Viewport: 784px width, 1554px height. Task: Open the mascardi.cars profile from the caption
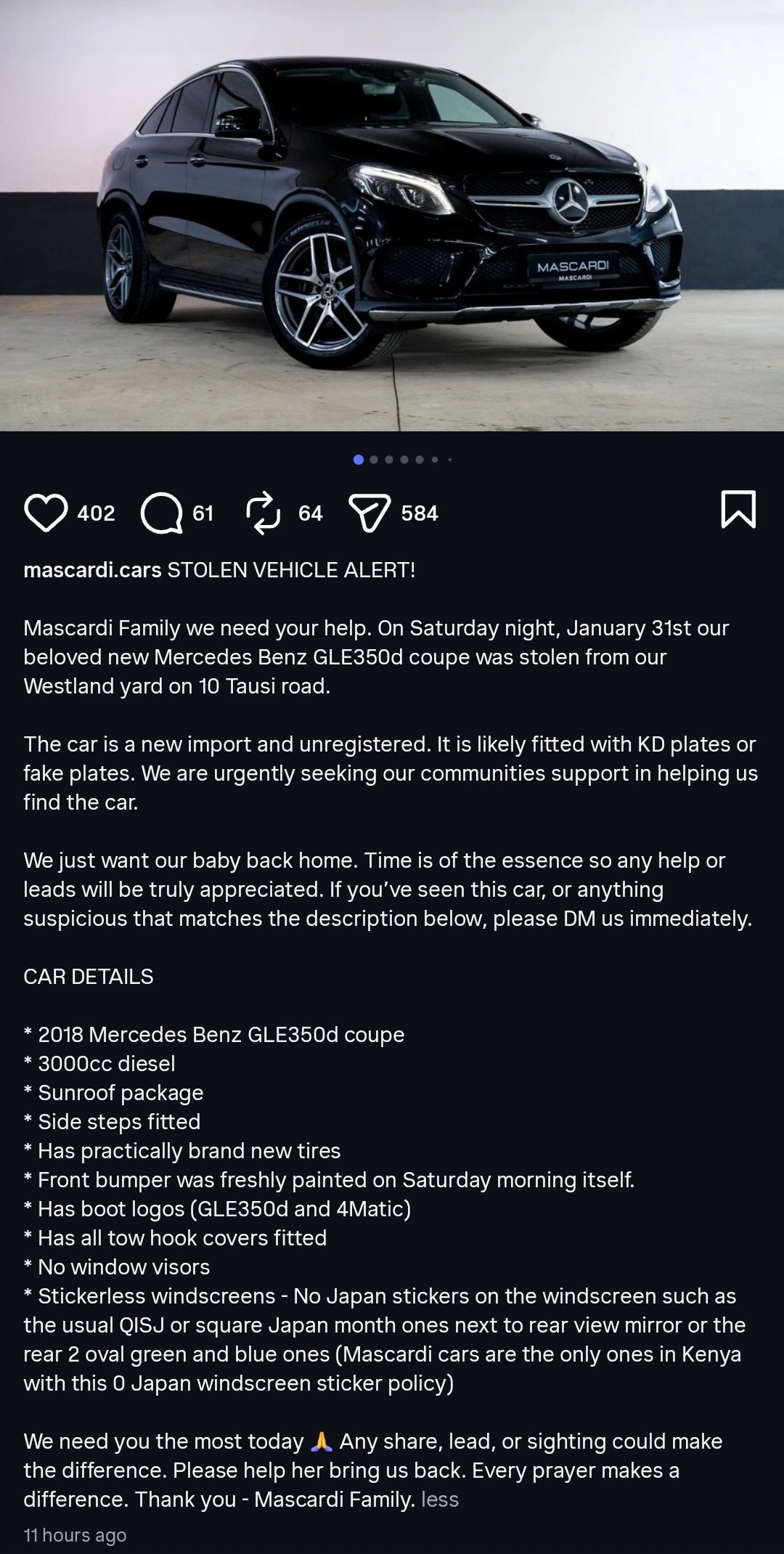[92, 570]
